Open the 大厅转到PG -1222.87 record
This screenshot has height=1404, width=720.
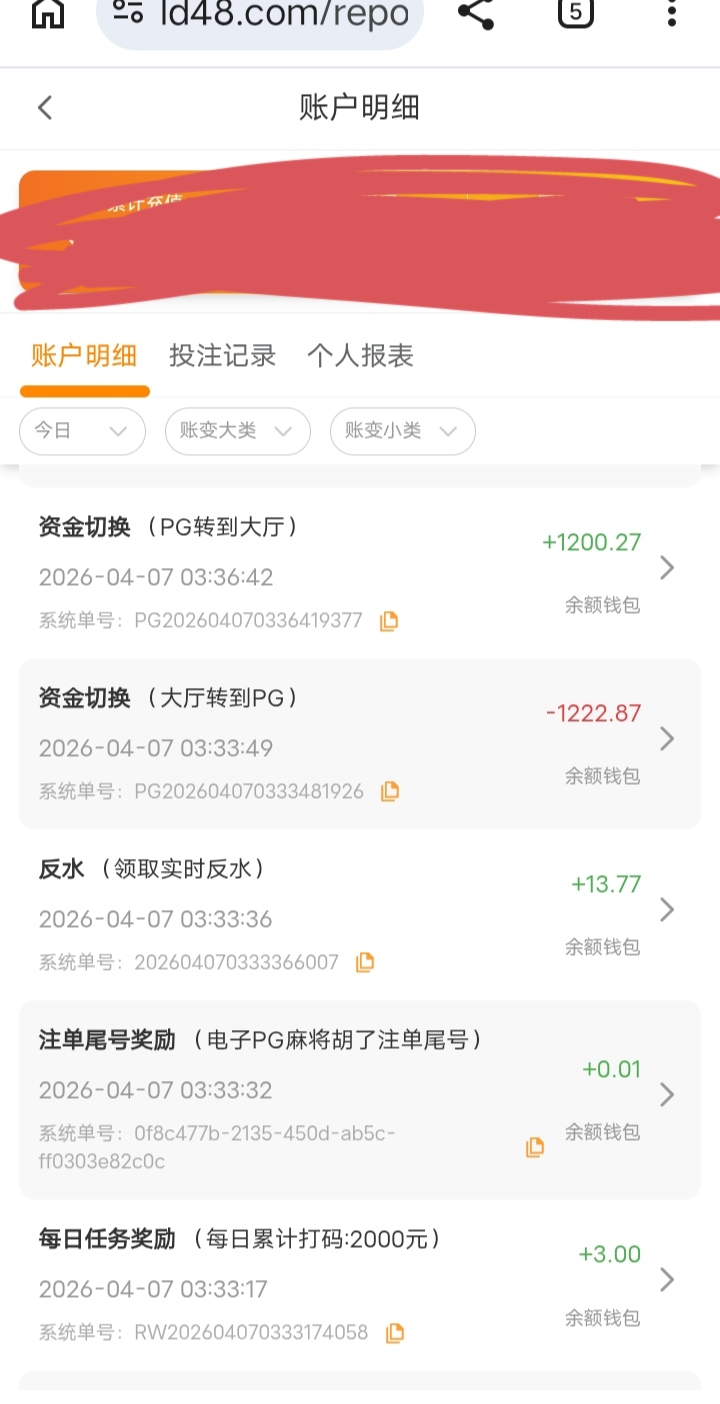(360, 740)
